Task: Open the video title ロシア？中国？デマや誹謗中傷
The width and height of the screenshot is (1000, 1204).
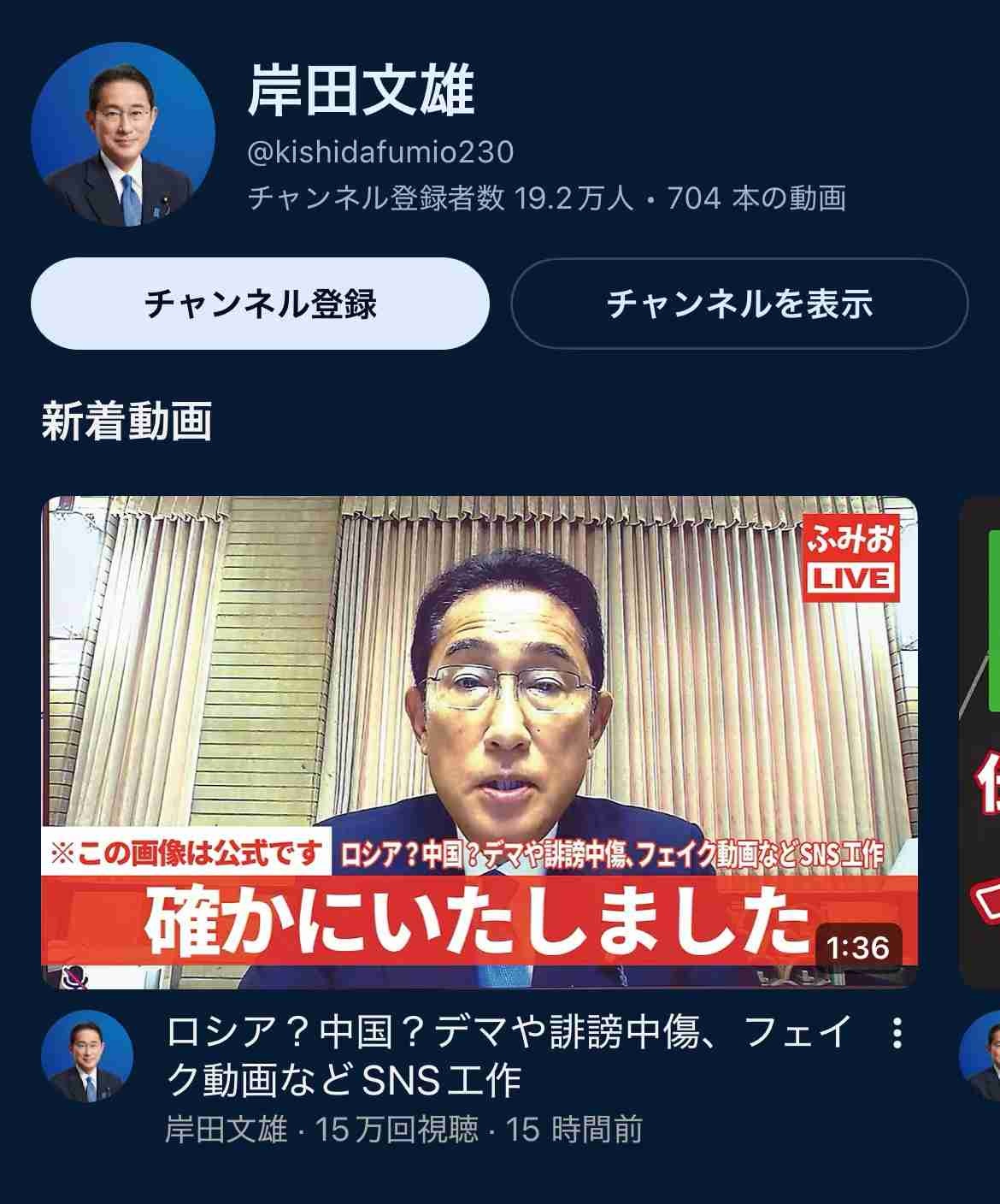Action: (x=509, y=1056)
